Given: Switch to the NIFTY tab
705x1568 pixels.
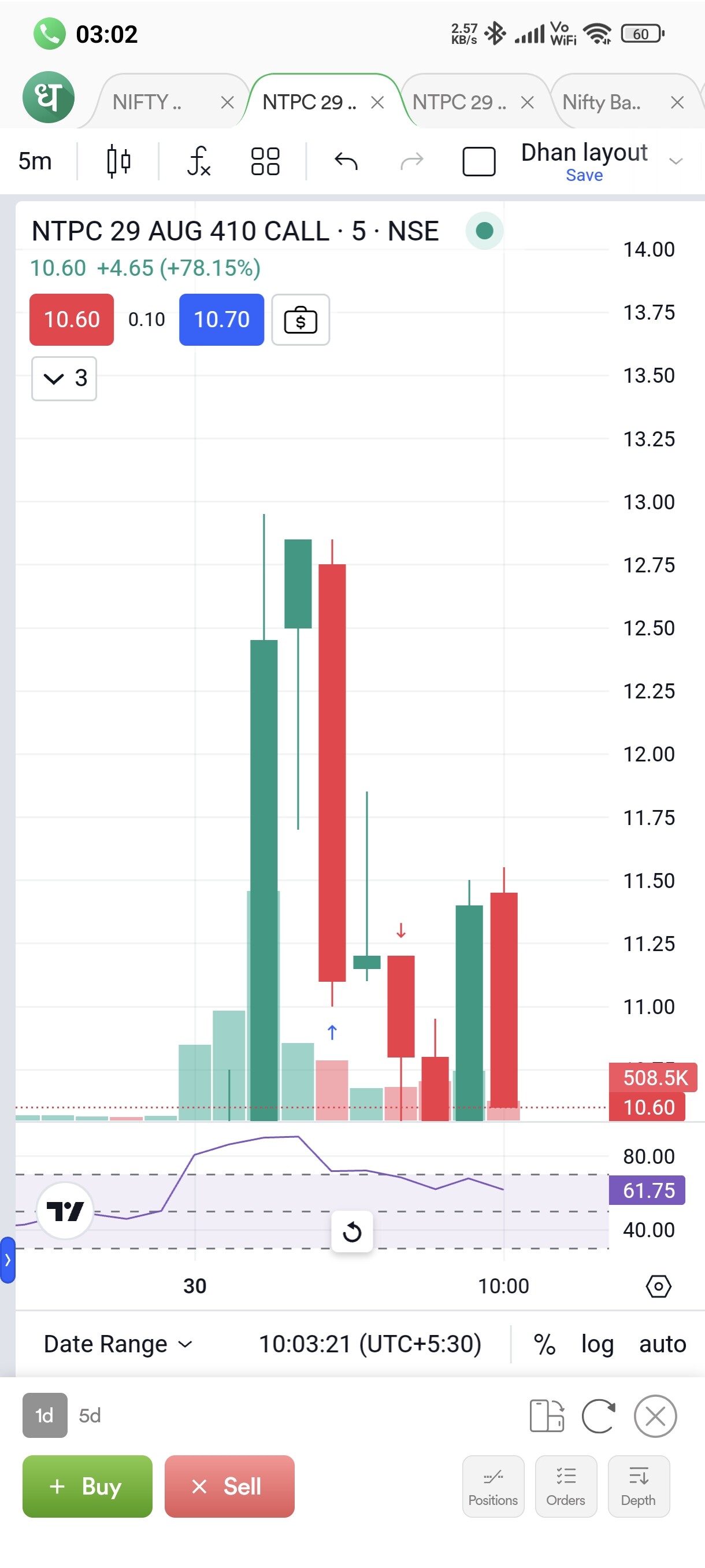Looking at the screenshot, I should pyautogui.click(x=147, y=102).
